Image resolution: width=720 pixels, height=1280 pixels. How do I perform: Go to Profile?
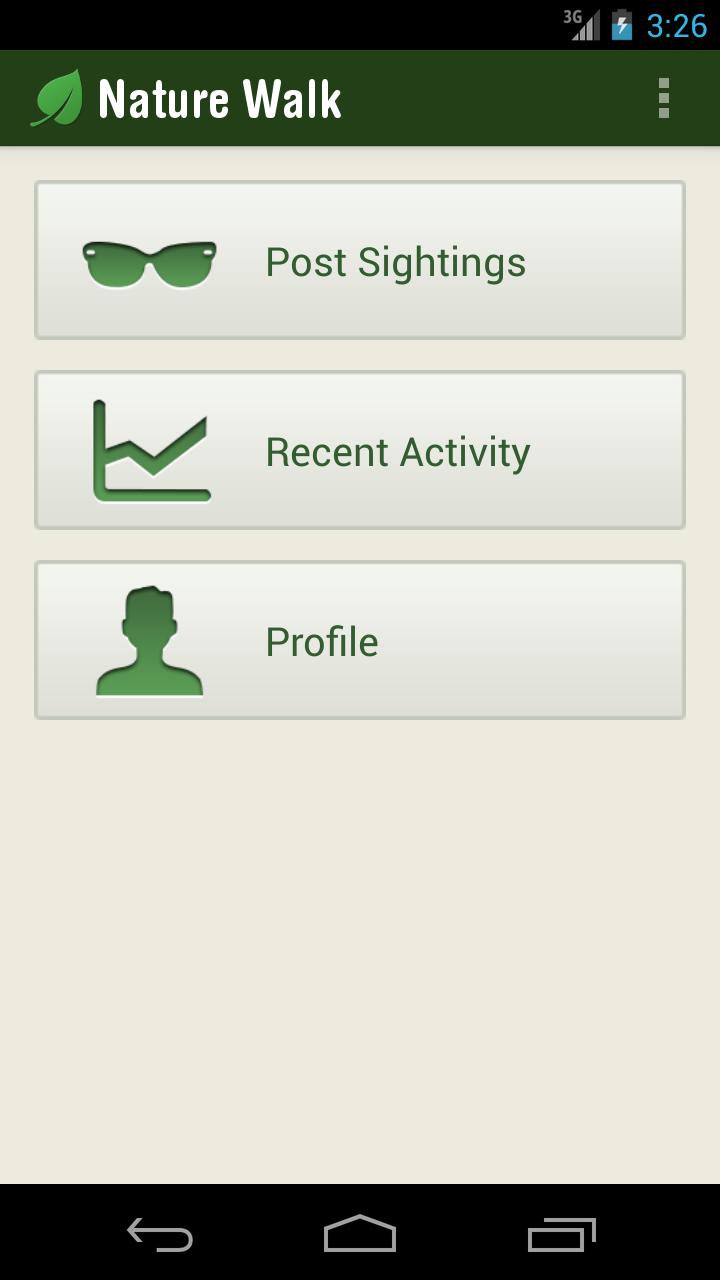(x=360, y=640)
